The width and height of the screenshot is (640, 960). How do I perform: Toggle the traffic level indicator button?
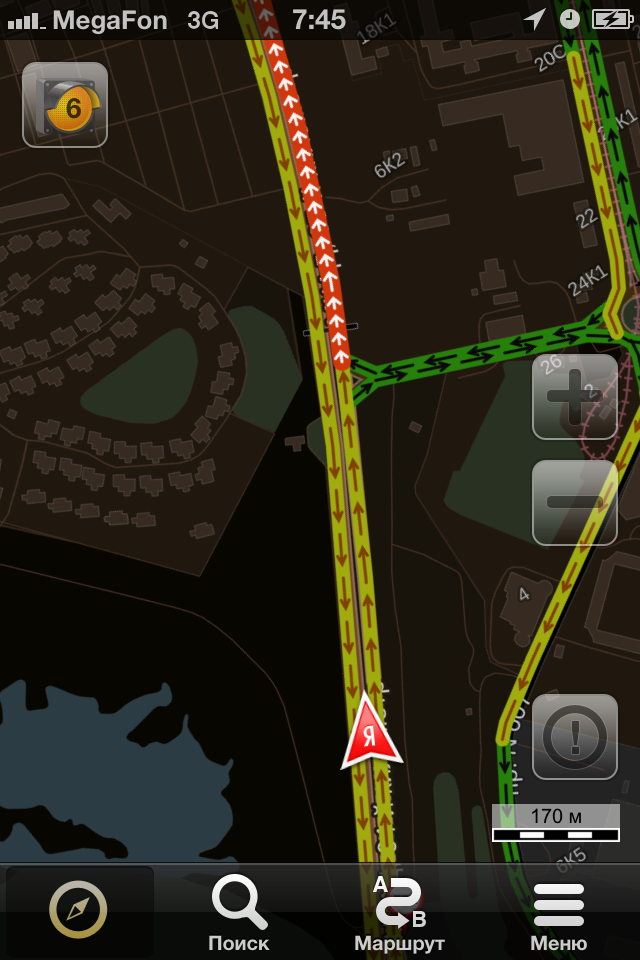65,105
